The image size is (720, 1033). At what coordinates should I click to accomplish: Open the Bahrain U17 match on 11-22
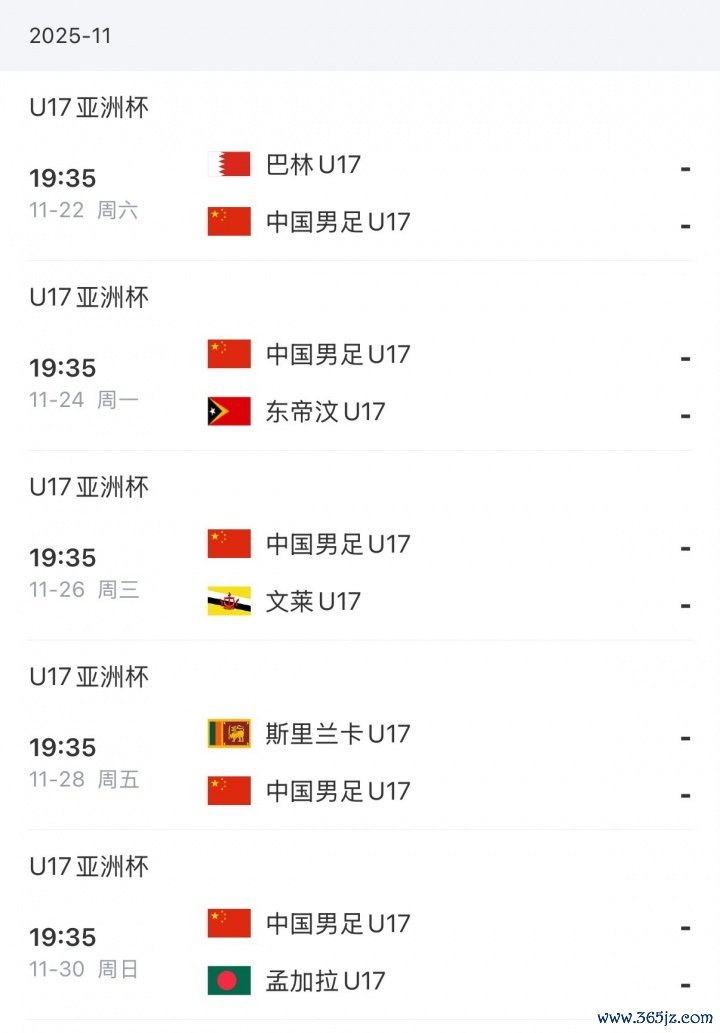[x=313, y=164]
